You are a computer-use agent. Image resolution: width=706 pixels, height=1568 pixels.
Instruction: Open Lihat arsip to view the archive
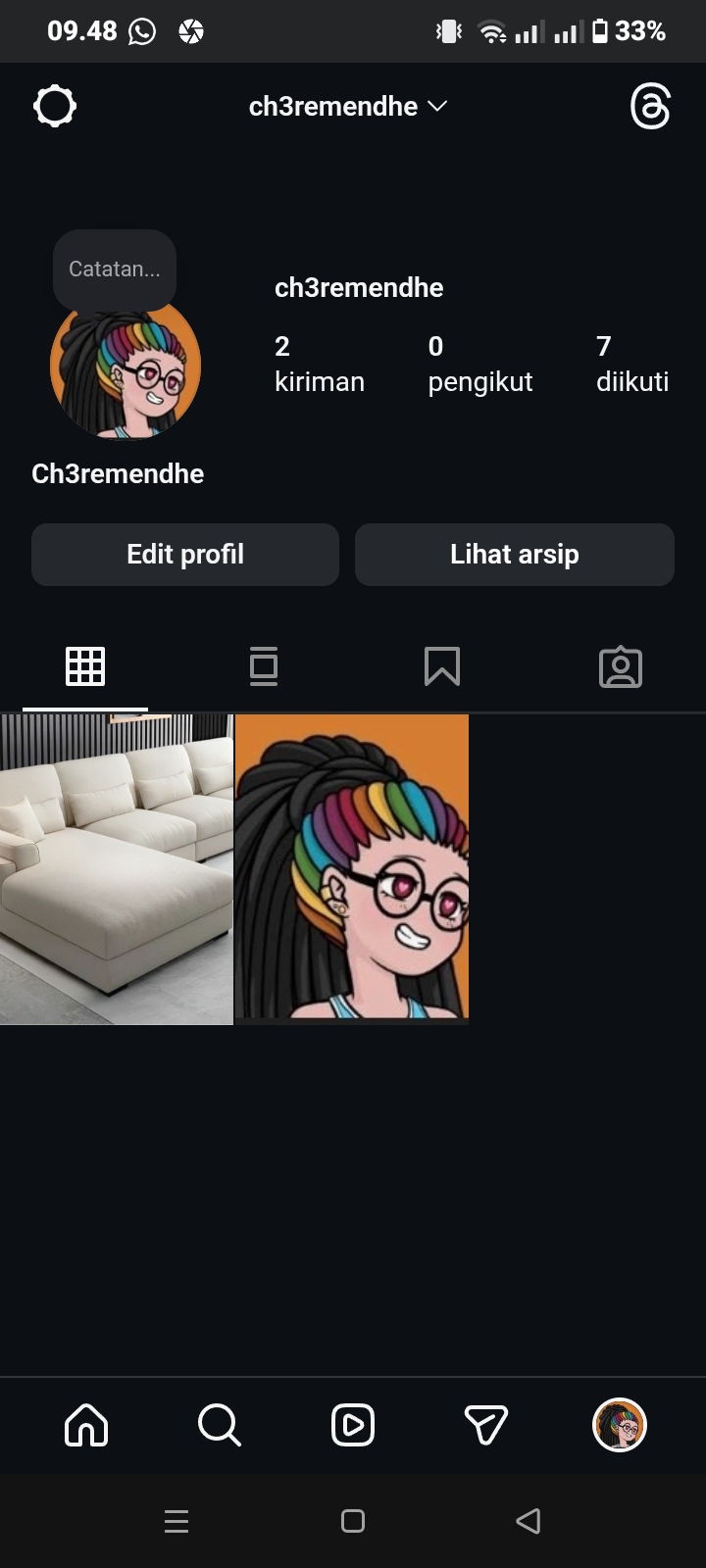(x=514, y=555)
